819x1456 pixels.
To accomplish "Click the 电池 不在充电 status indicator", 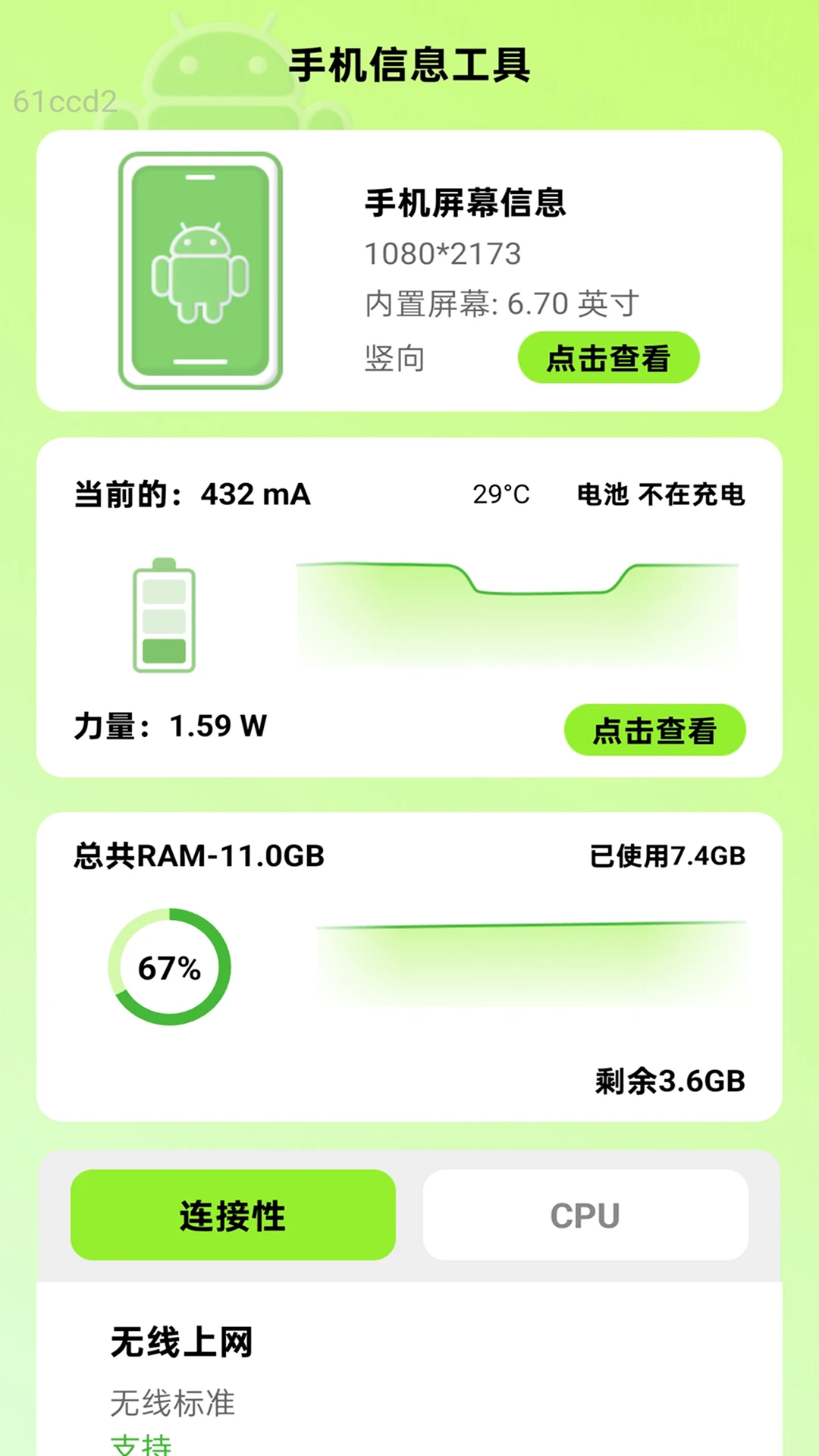I will pyautogui.click(x=661, y=494).
